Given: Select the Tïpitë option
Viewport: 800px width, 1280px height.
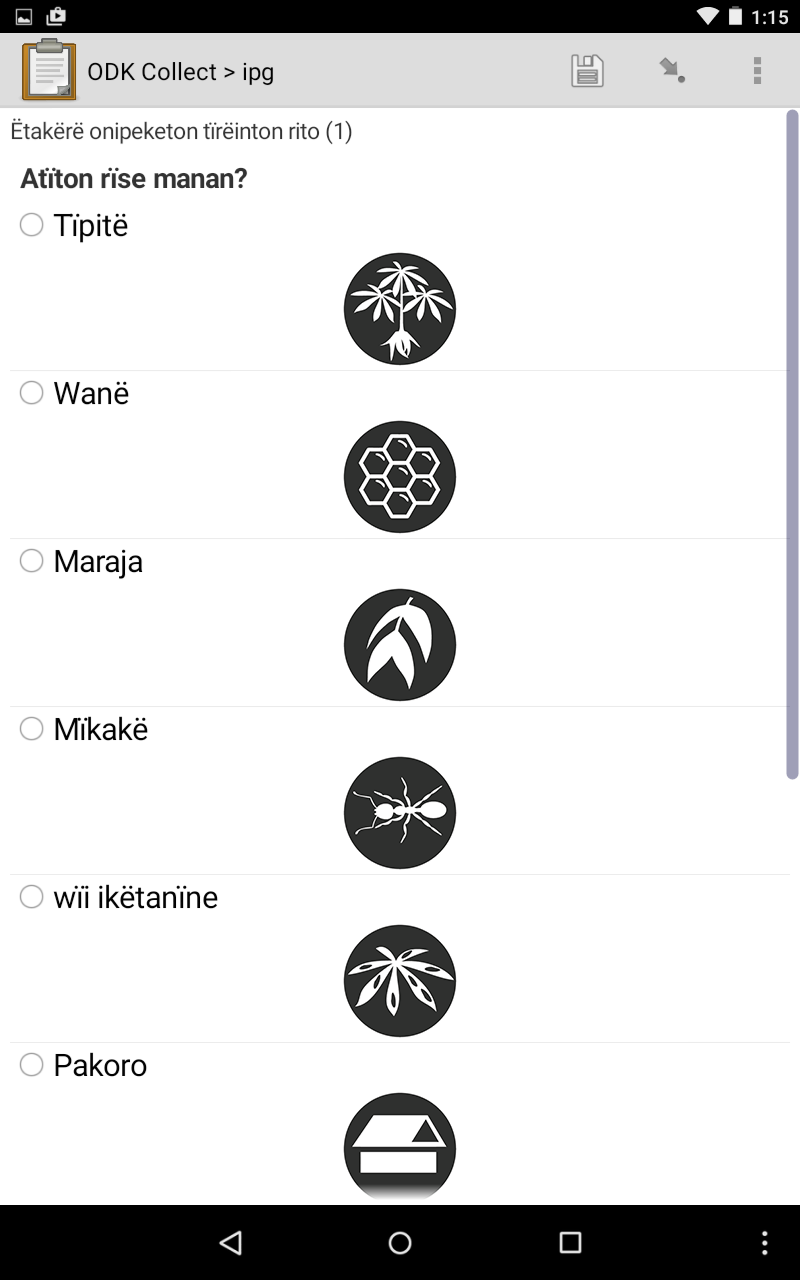Looking at the screenshot, I should click(32, 225).
